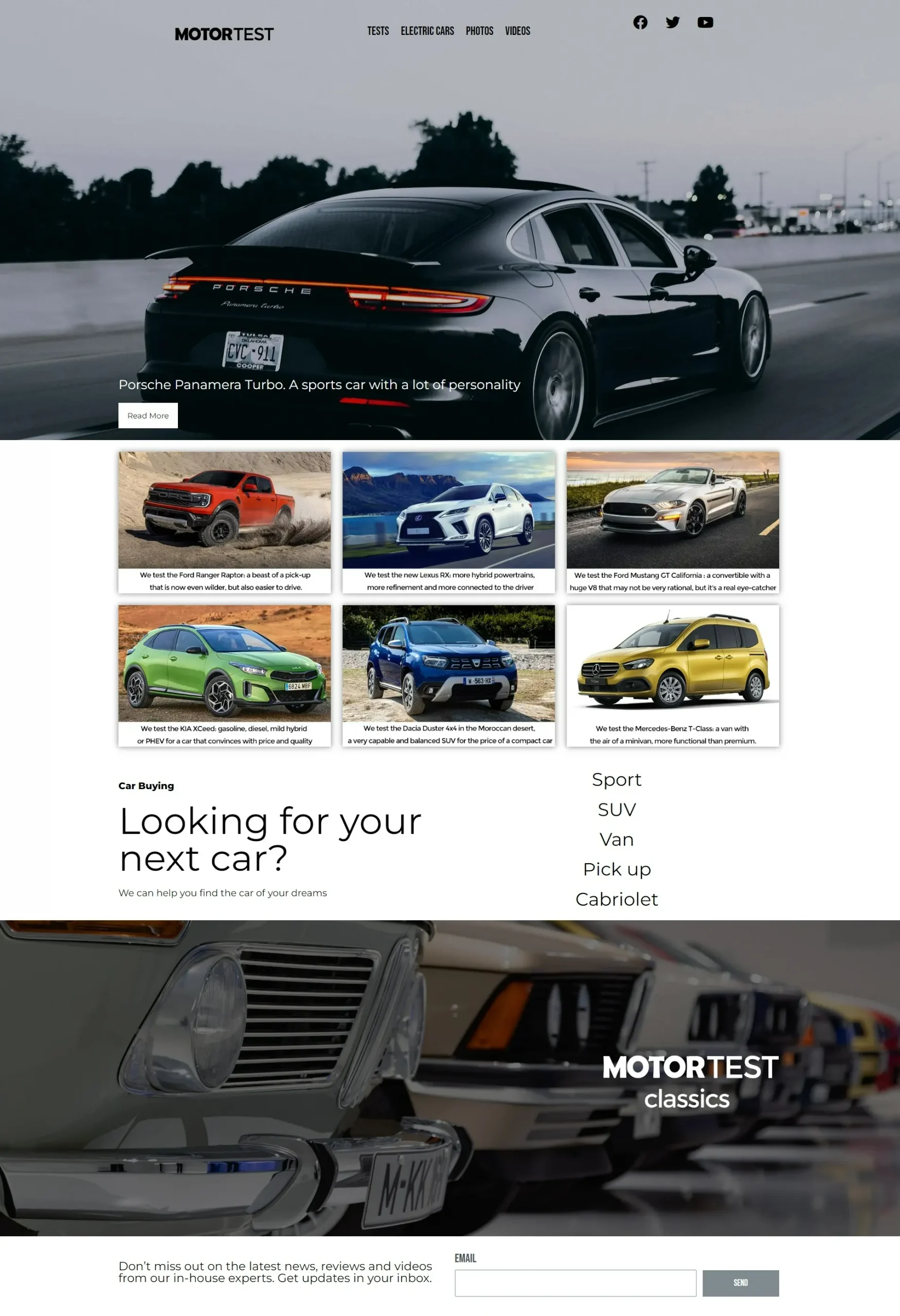
Task: Open the Dacia Duster 4x4 article
Action: 448,675
